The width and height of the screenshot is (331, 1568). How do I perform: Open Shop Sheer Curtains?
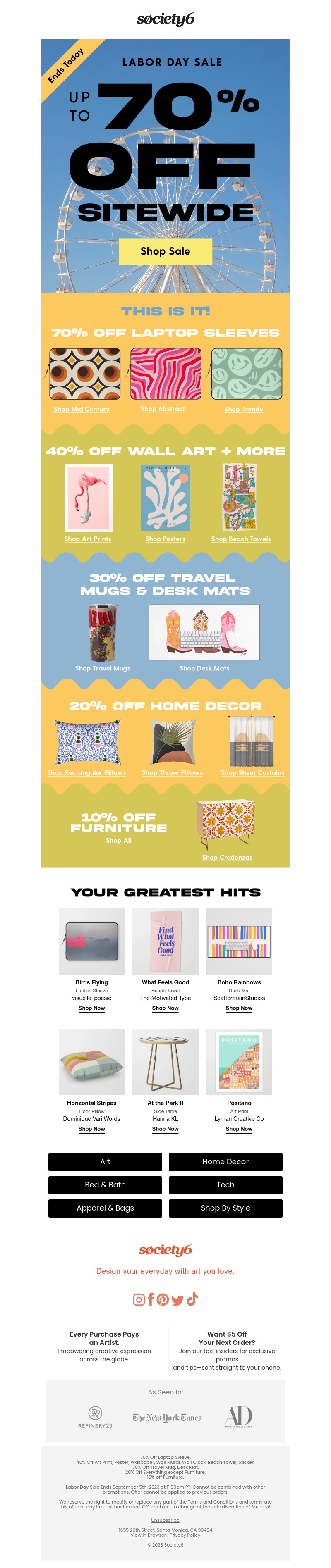coord(252,772)
